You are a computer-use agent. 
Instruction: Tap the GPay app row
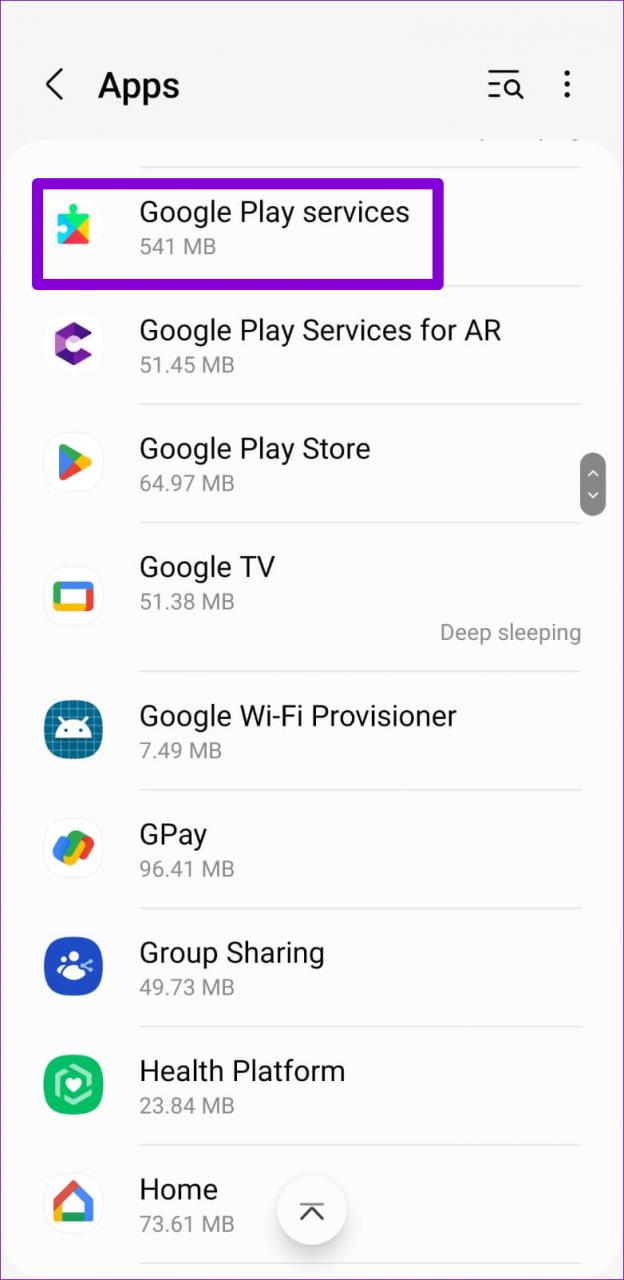[312, 849]
